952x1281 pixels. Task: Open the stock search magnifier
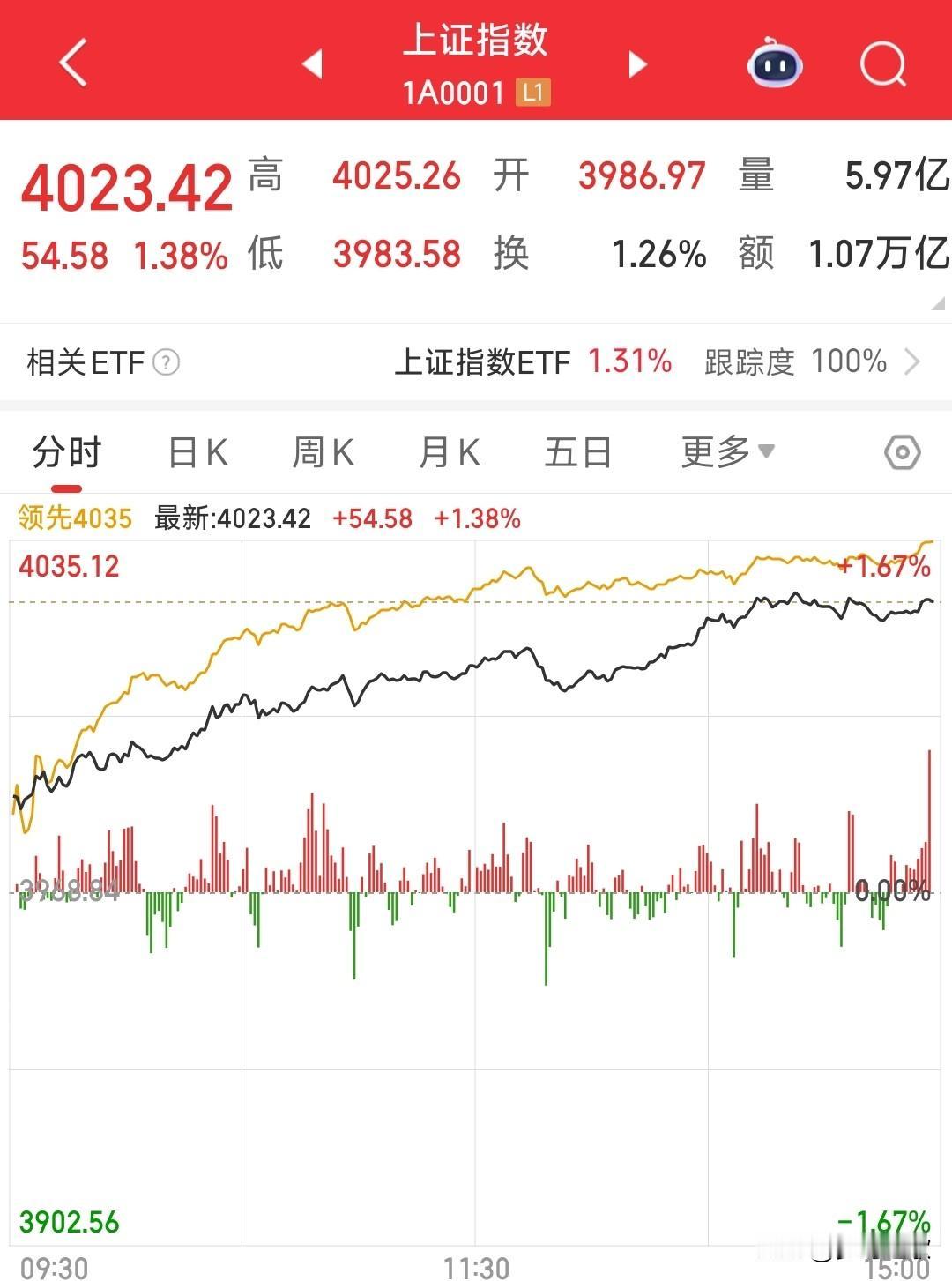pos(882,63)
